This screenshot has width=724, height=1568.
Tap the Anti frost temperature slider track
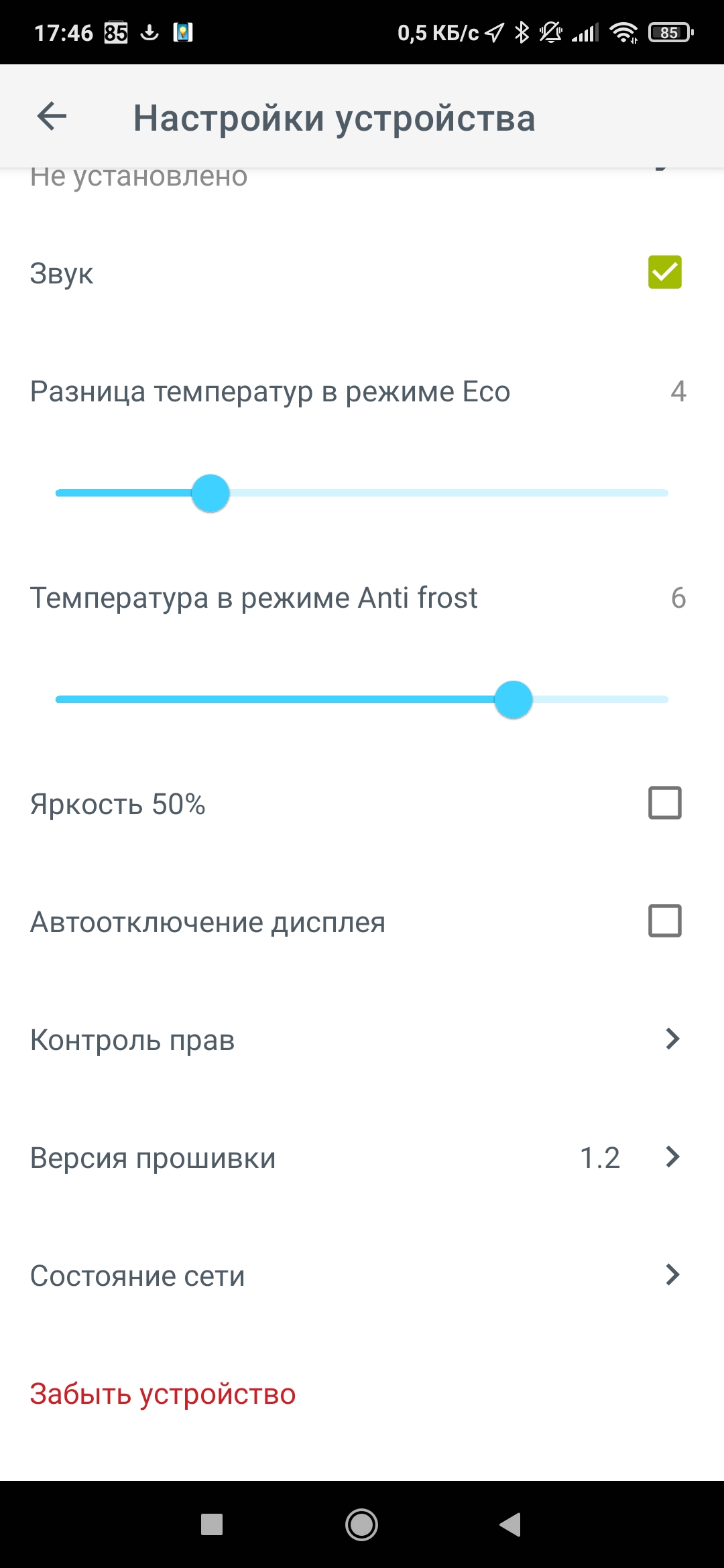tap(362, 700)
